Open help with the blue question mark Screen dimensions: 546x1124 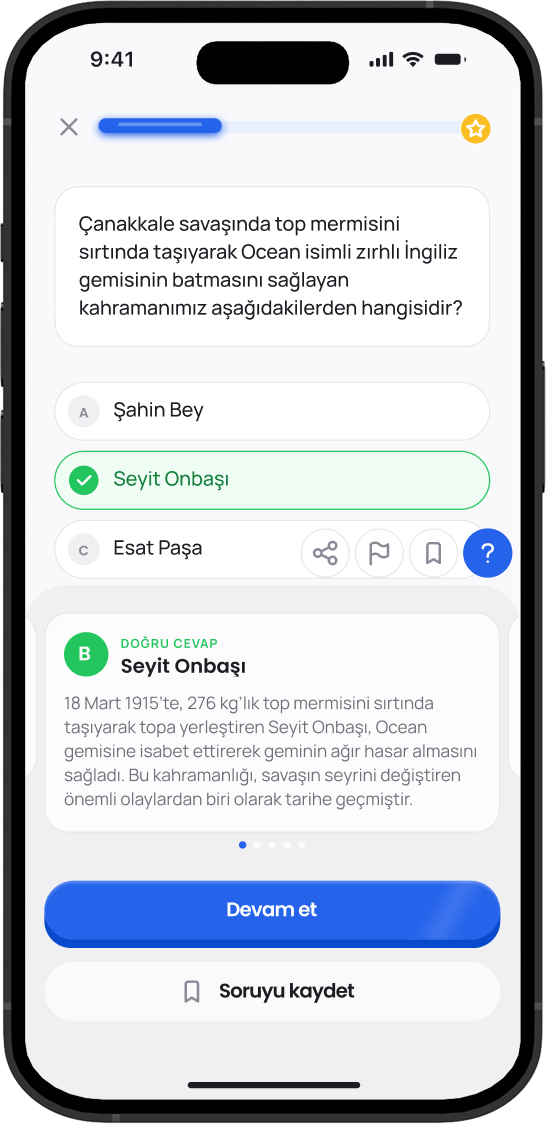tap(487, 553)
